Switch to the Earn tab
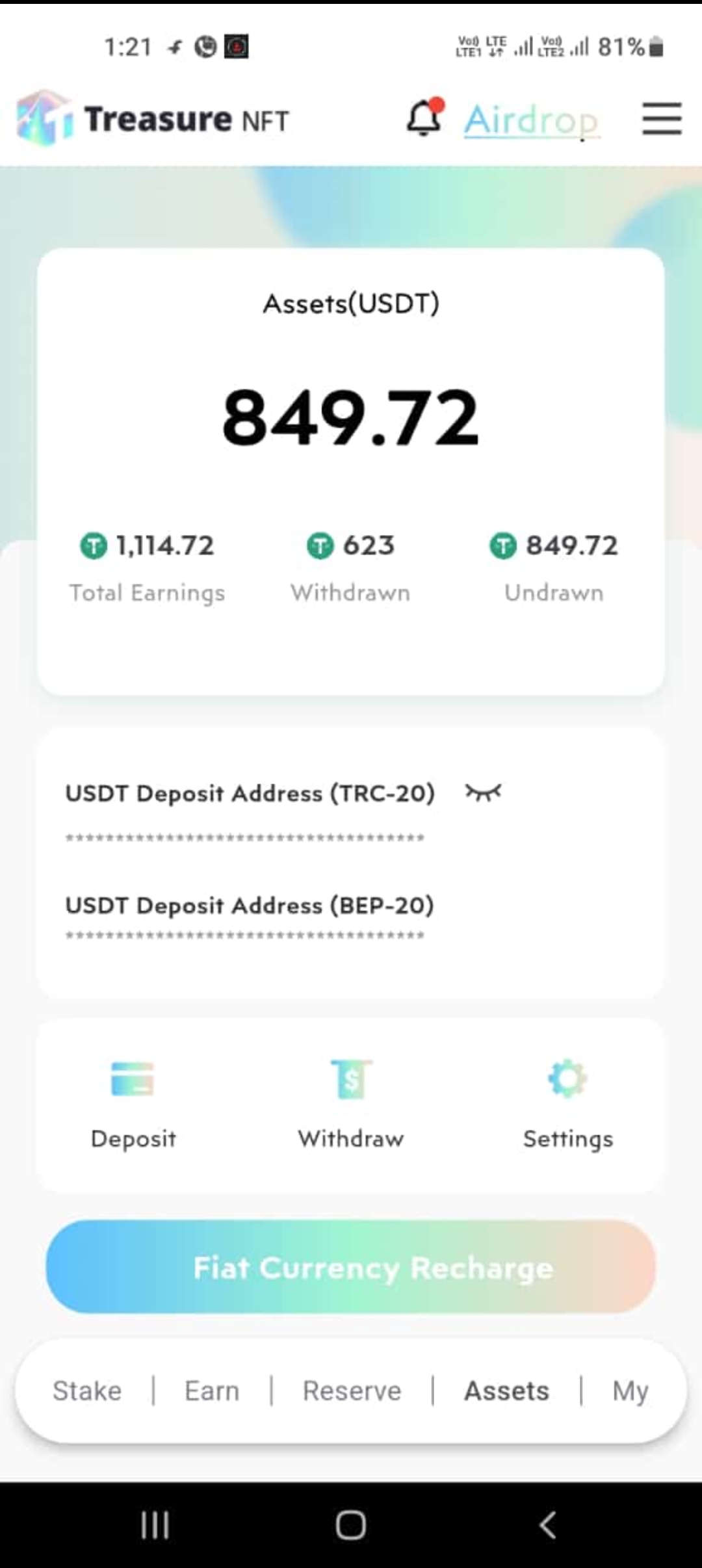Image resolution: width=702 pixels, height=1568 pixels. point(212,1391)
